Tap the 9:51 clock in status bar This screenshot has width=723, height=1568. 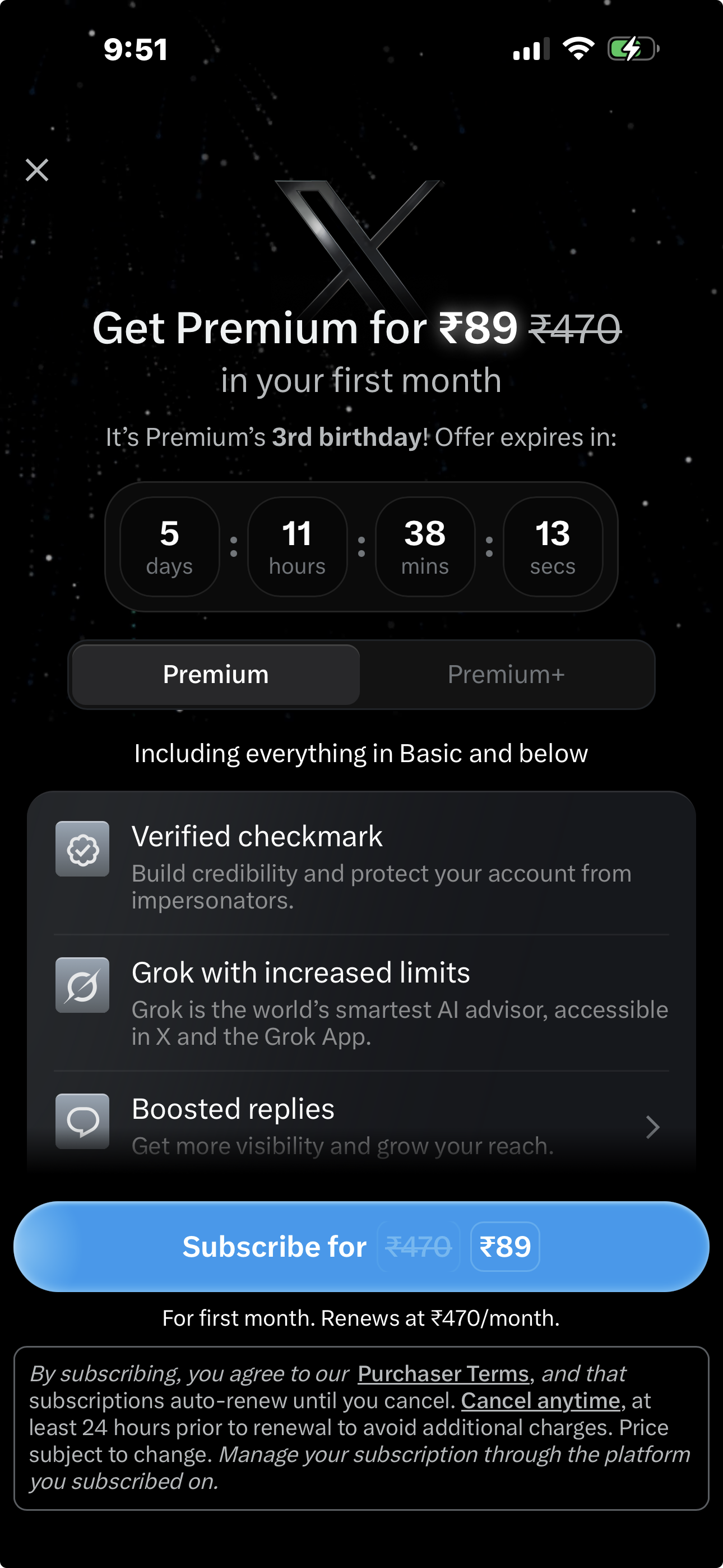[x=135, y=50]
